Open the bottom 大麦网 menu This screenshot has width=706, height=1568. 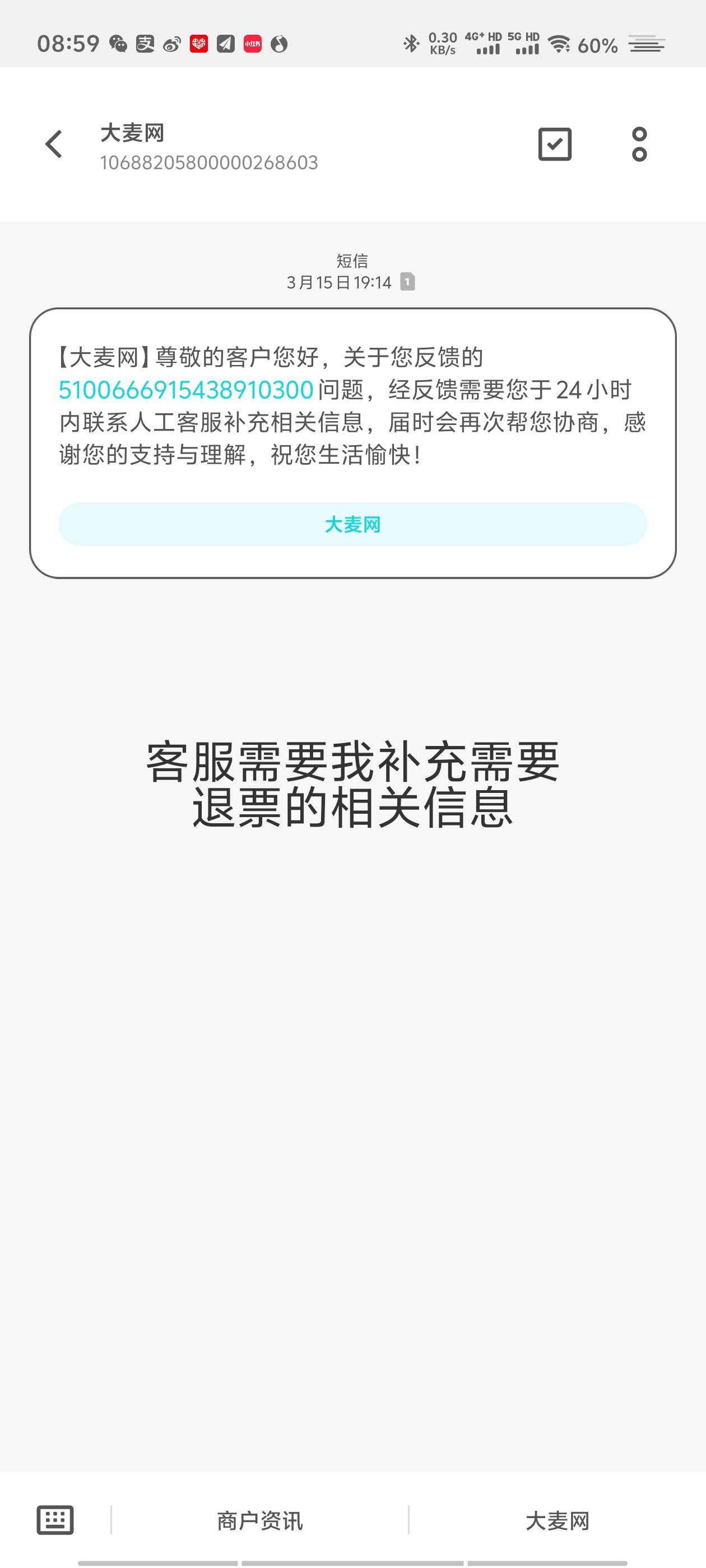[x=557, y=1520]
